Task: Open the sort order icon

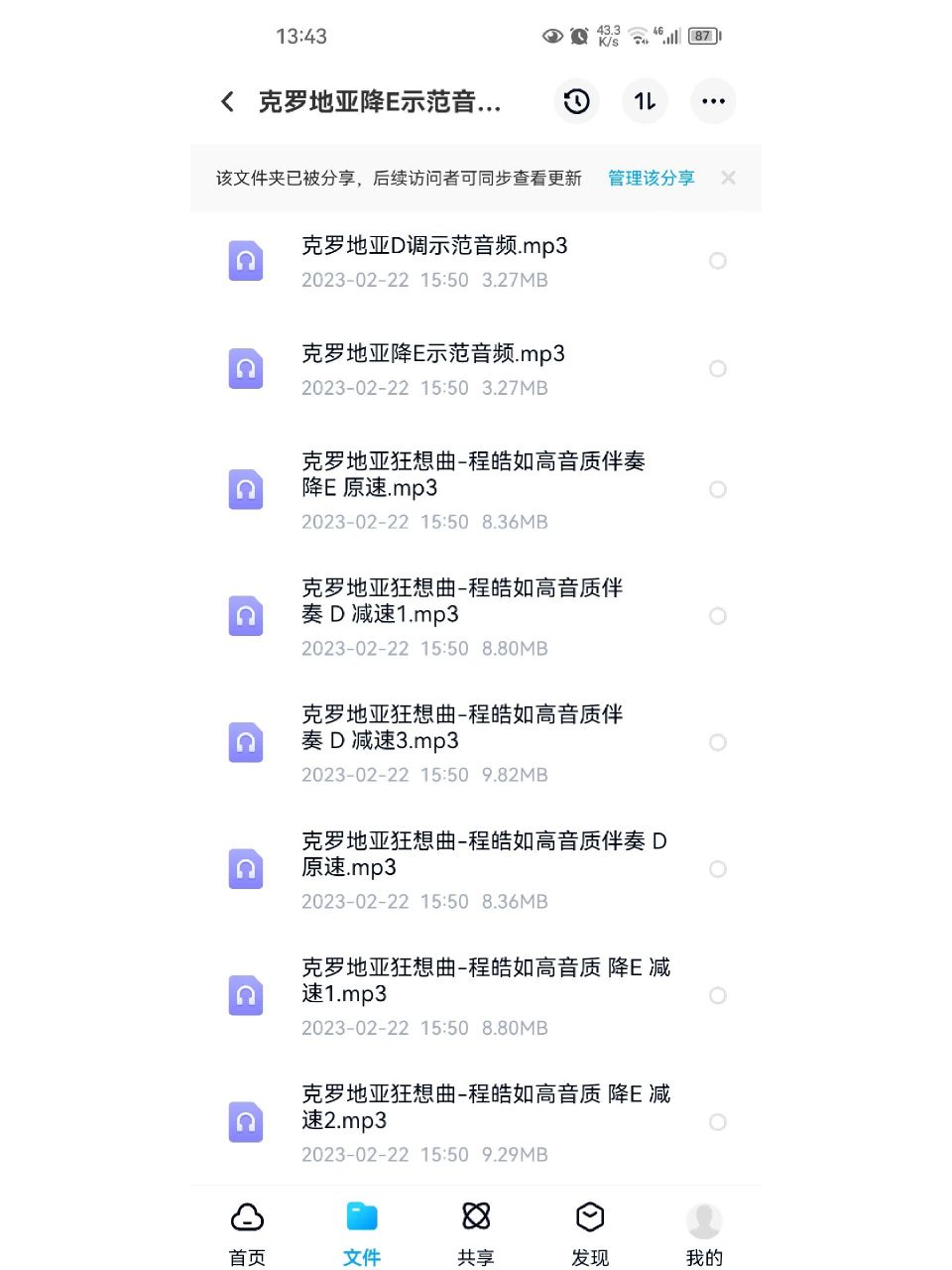Action: point(645,101)
